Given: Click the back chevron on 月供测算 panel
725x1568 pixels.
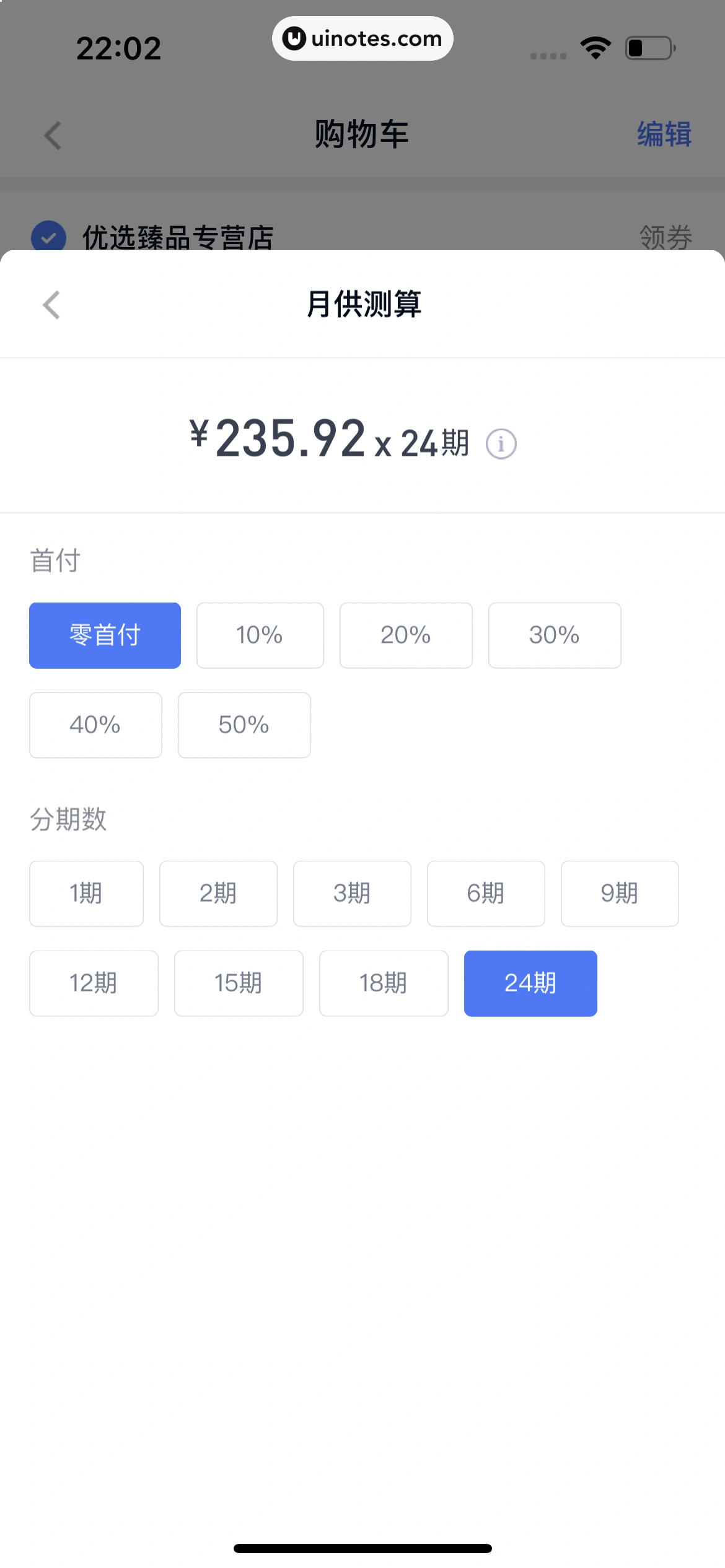Looking at the screenshot, I should click(50, 306).
